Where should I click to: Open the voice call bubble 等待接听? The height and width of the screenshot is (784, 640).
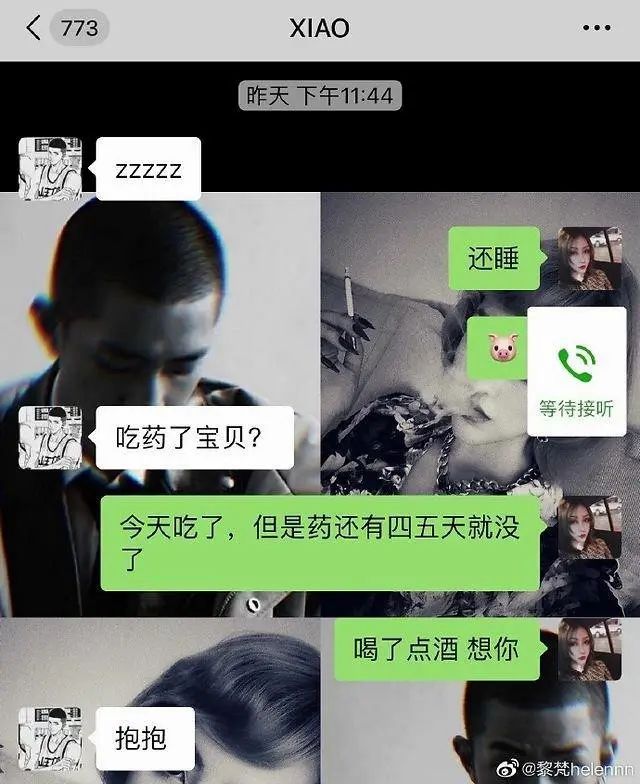576,372
